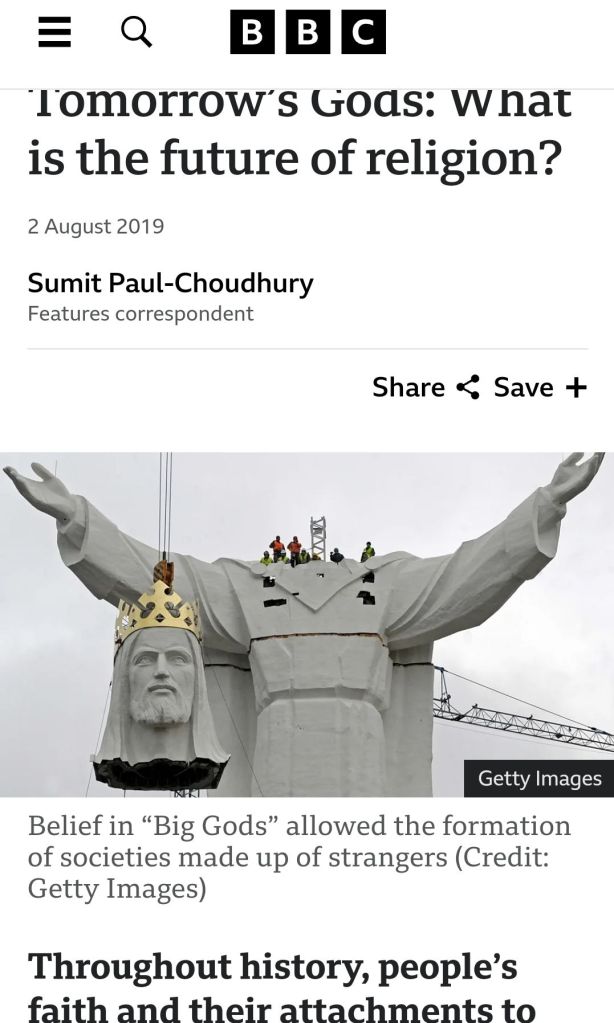The height and width of the screenshot is (1023, 614).
Task: Go to the BBC homepage logo
Action: pos(307,33)
